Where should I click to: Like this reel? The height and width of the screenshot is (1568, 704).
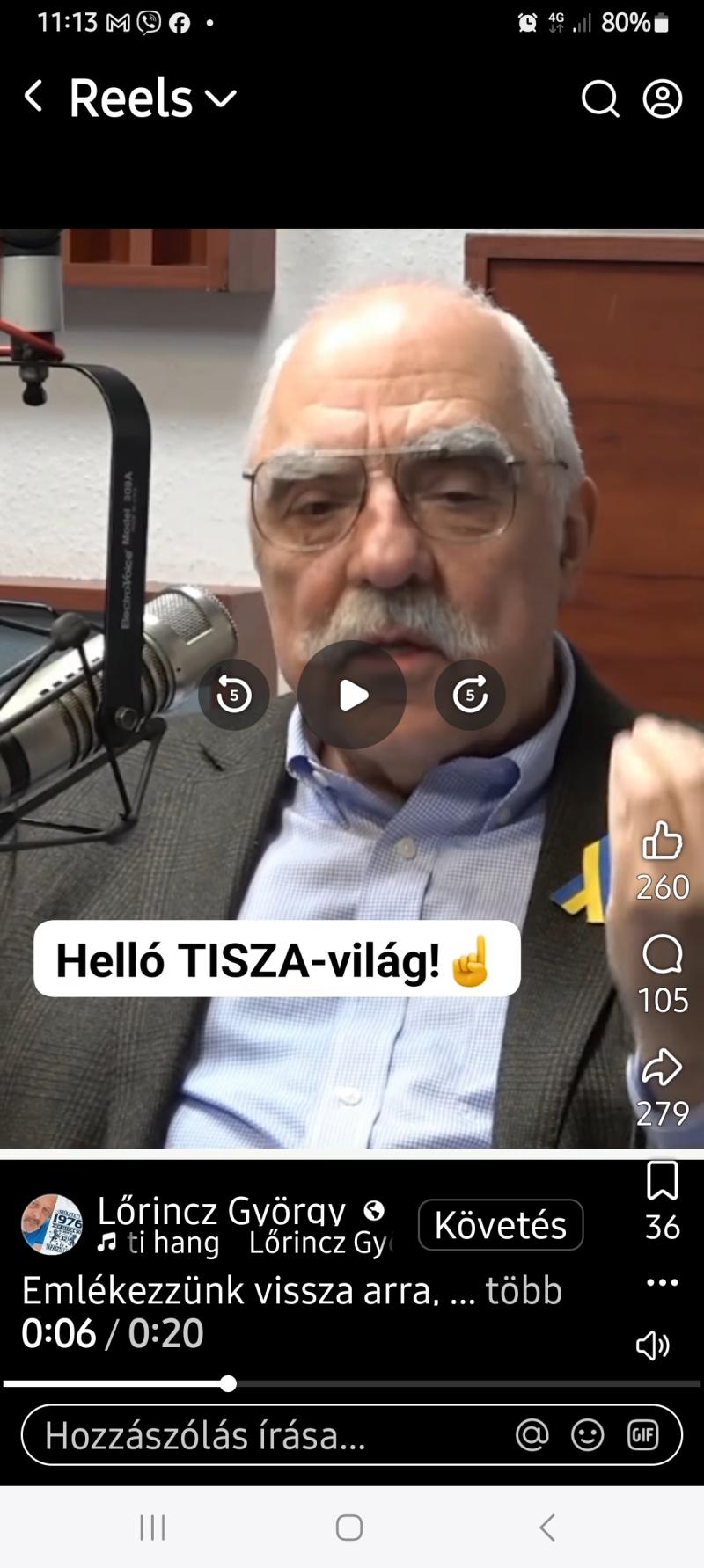pos(662,842)
